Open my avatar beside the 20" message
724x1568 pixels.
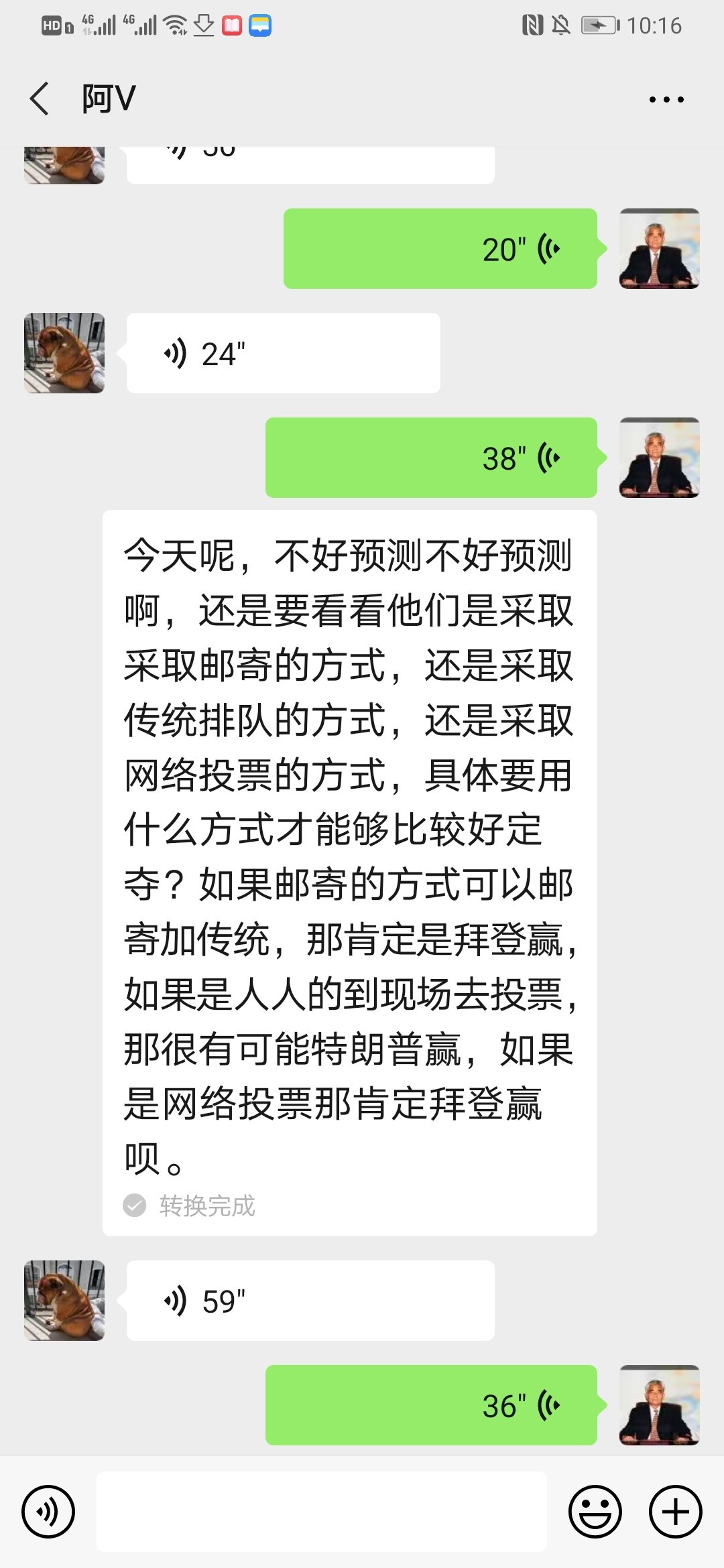click(659, 249)
